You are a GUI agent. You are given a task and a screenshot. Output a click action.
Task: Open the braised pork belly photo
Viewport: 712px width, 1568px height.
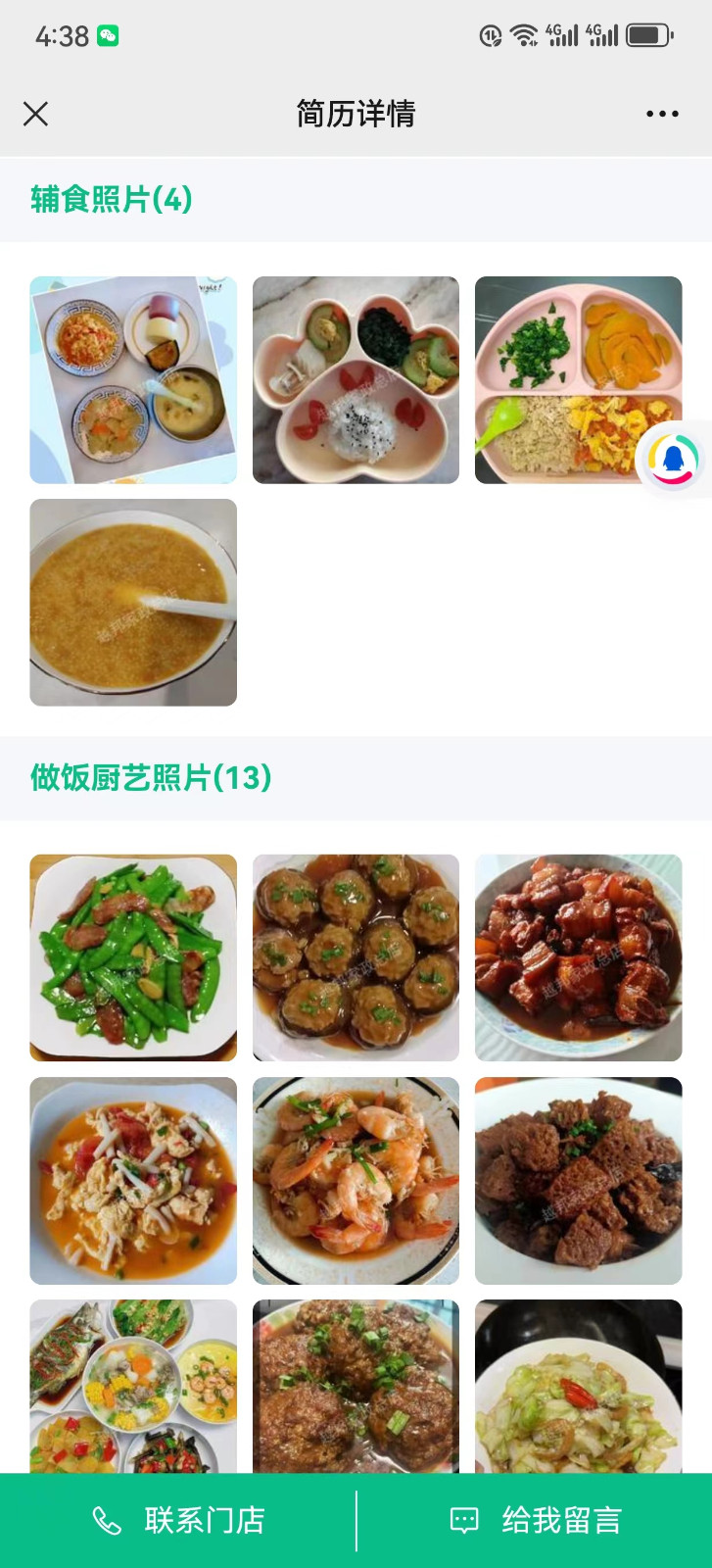tap(578, 957)
